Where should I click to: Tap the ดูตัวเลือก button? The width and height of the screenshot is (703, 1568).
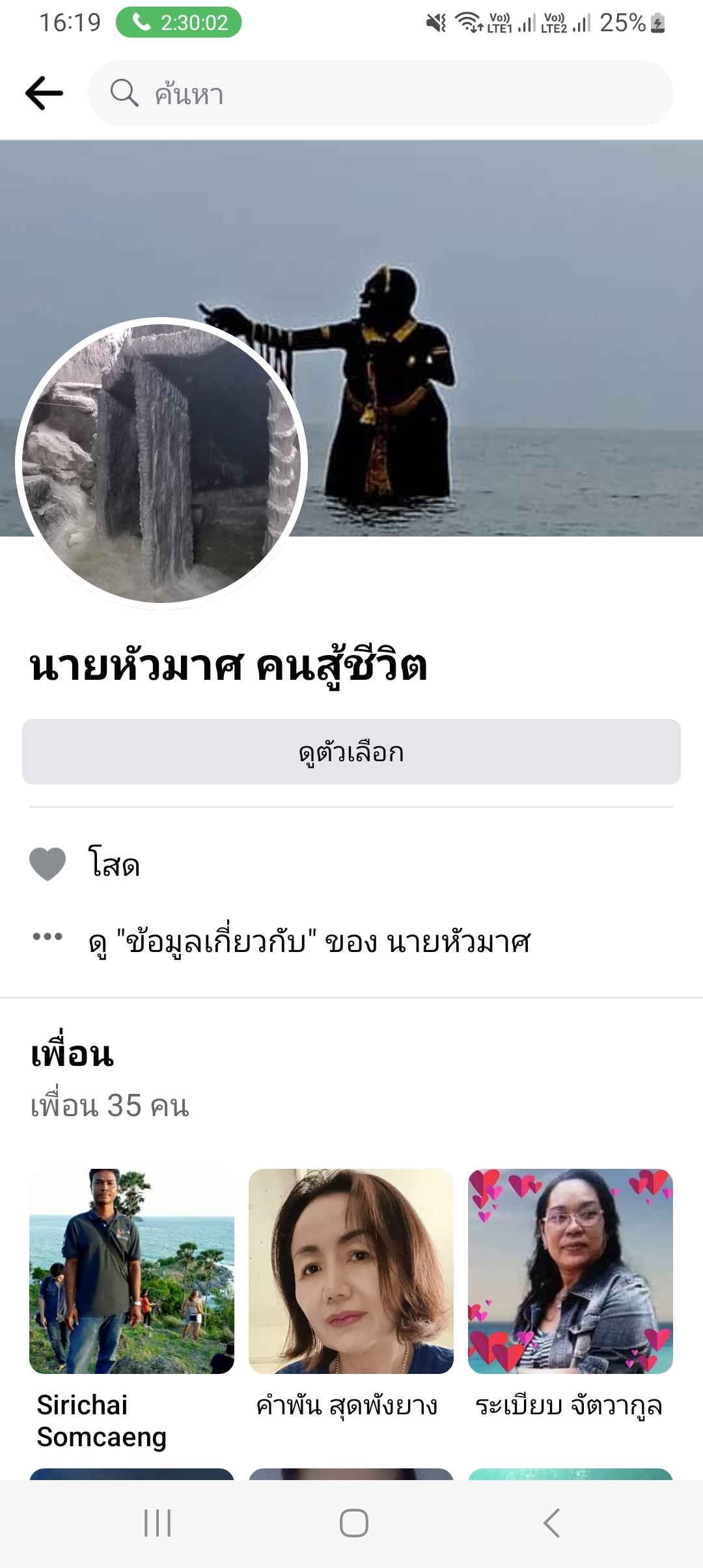tap(351, 752)
